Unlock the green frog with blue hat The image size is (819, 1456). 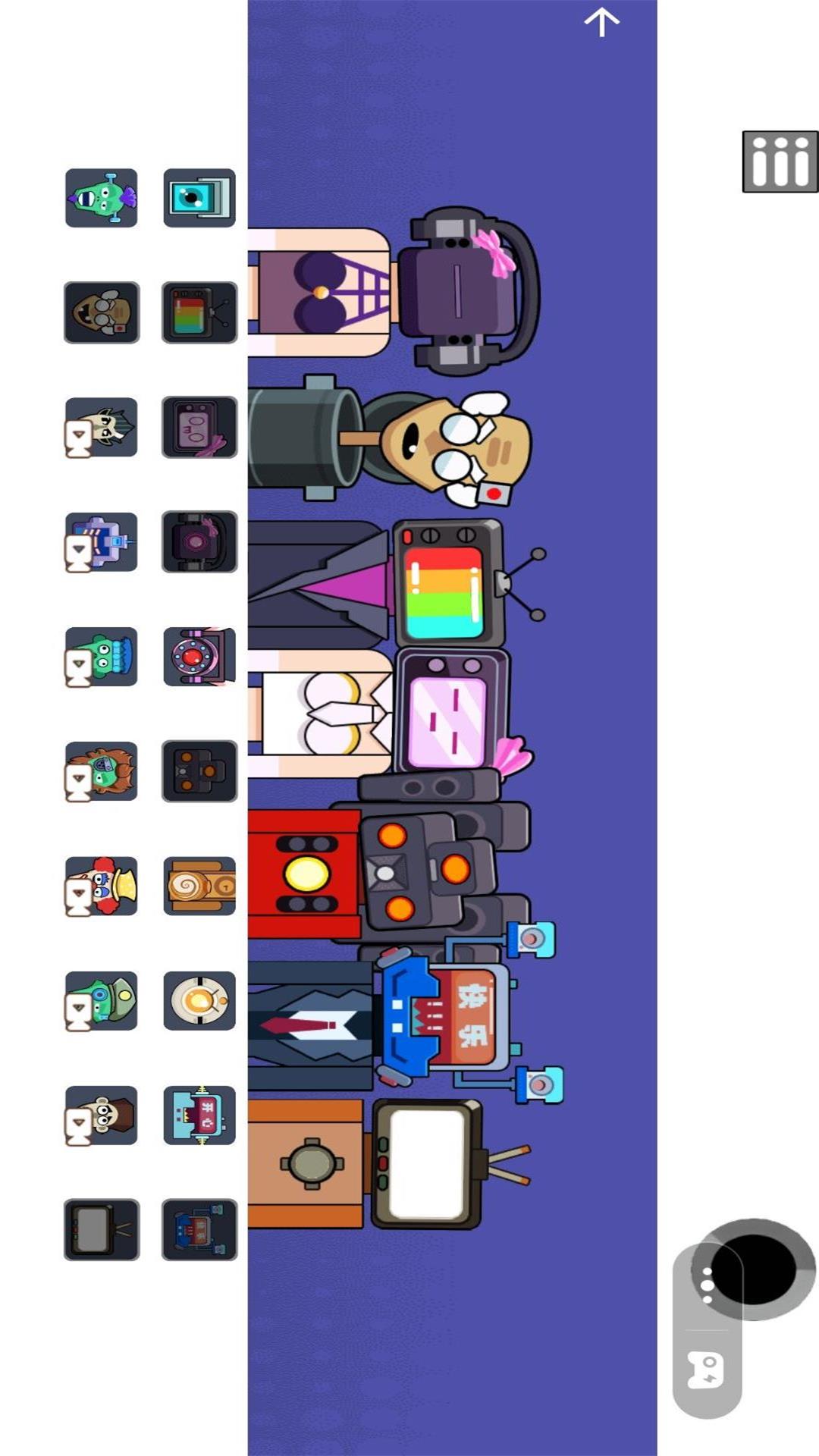[x=102, y=657]
